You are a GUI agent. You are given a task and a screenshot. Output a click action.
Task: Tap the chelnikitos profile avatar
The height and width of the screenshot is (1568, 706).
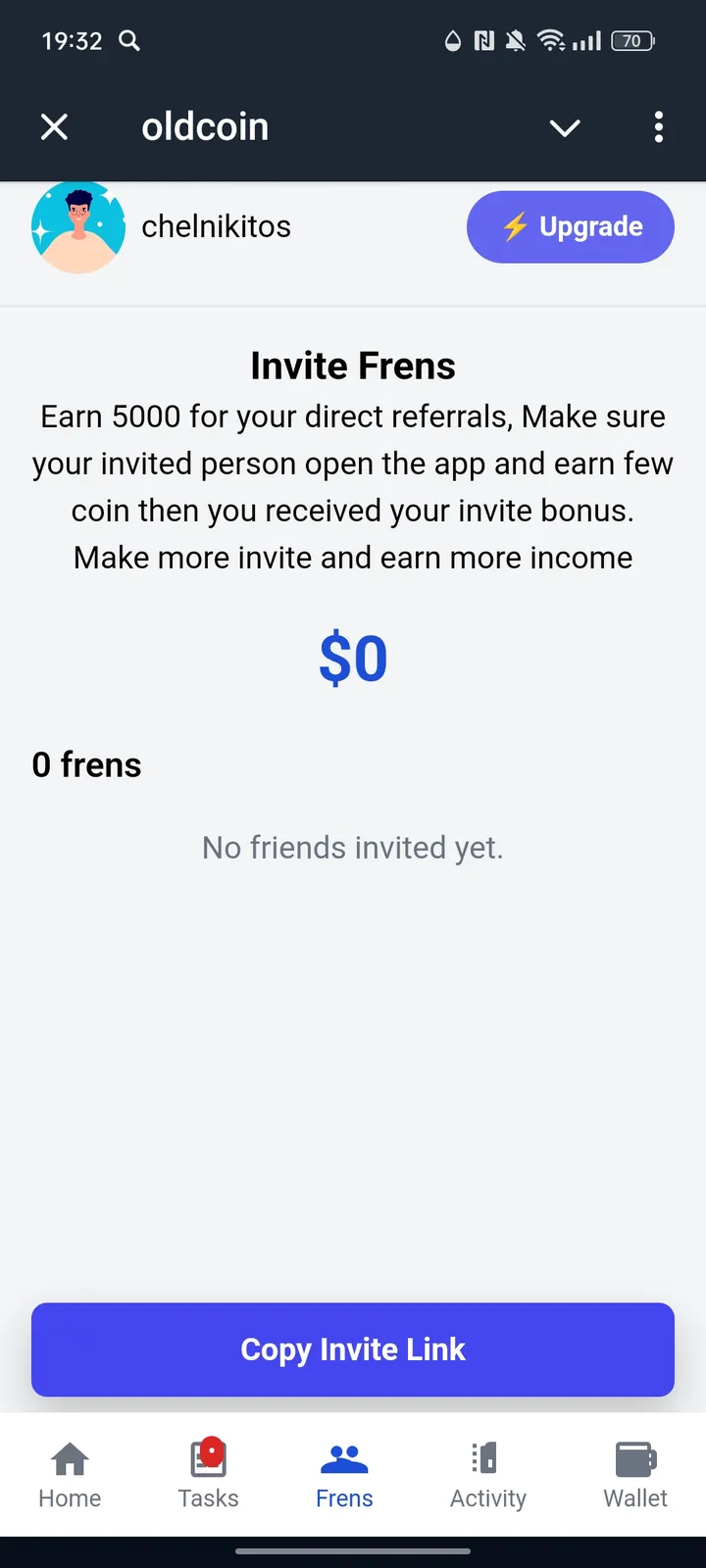(78, 226)
